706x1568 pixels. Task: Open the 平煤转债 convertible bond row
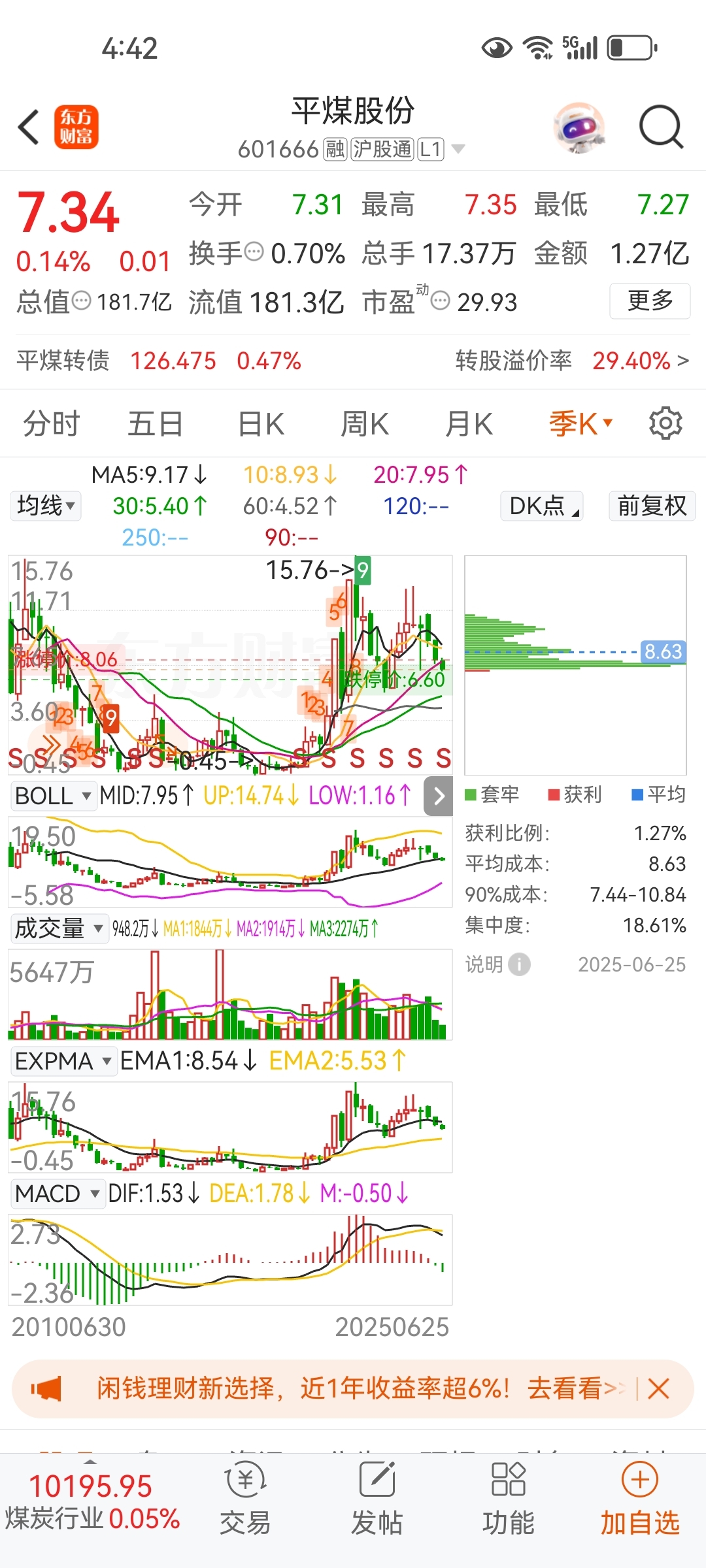click(353, 361)
